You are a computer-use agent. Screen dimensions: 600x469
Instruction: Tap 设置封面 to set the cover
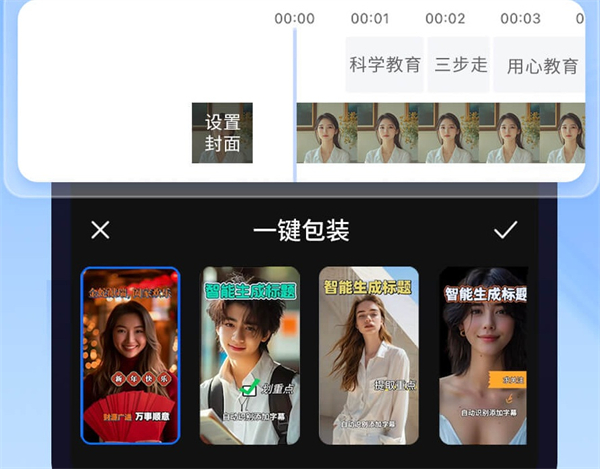pos(222,133)
